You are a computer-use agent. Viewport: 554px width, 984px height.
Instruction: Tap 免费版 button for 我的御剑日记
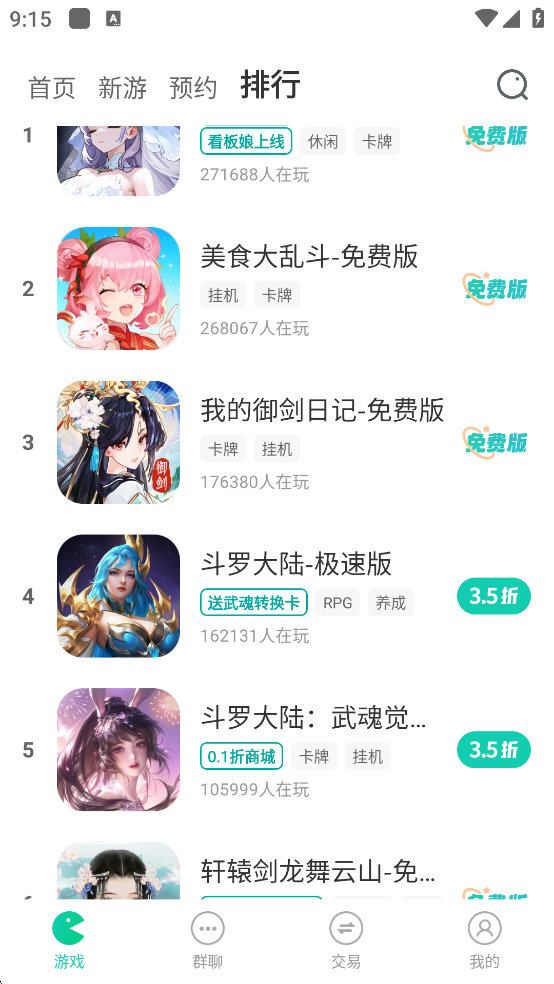(x=495, y=442)
